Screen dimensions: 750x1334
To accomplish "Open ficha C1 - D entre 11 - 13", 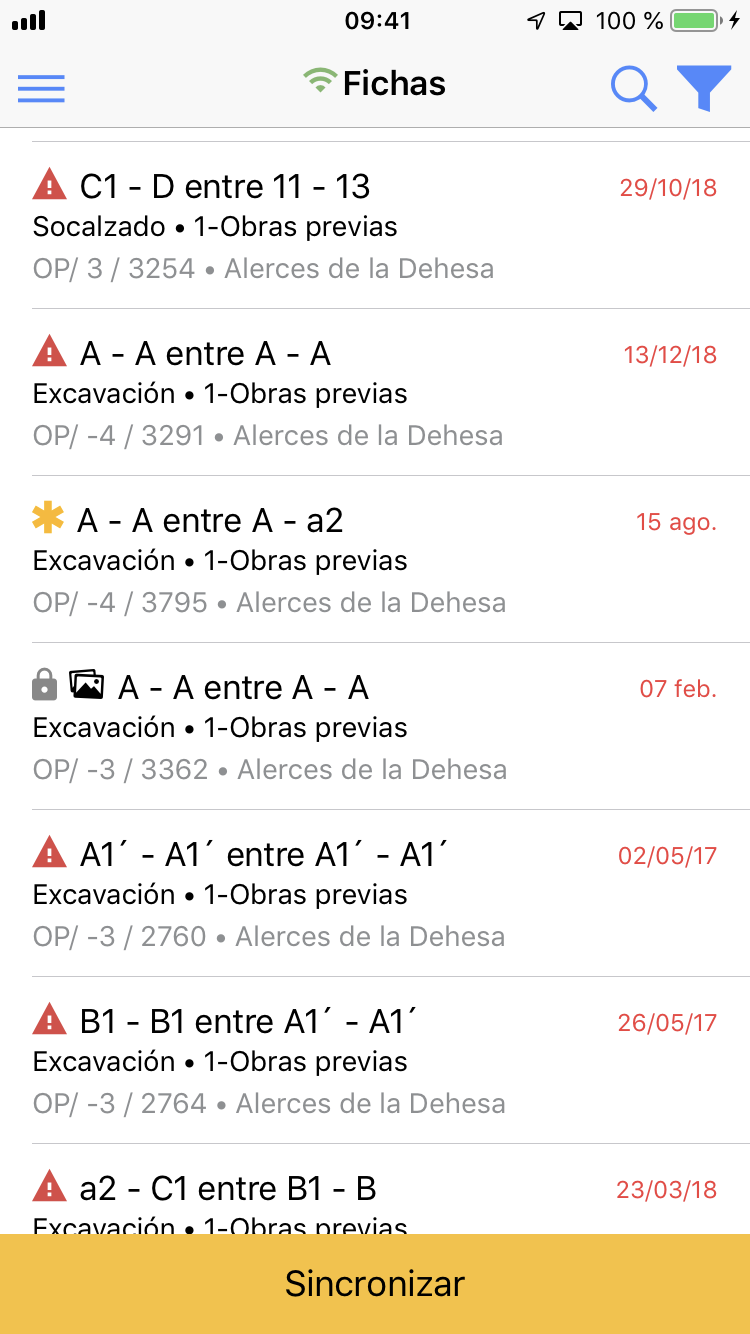I will pos(375,226).
